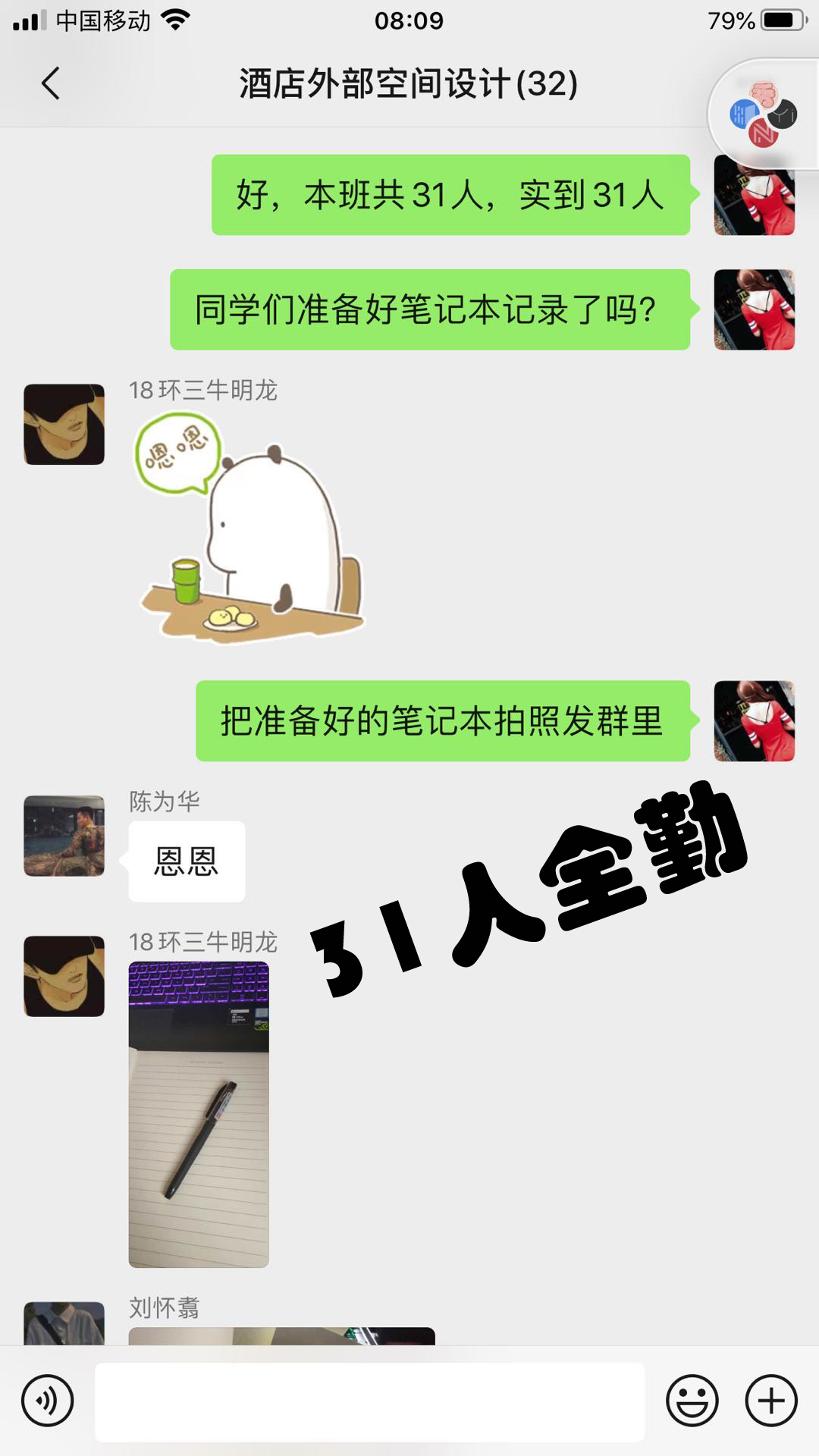Switch to voice message input
The image size is (819, 1456).
click(x=48, y=1400)
